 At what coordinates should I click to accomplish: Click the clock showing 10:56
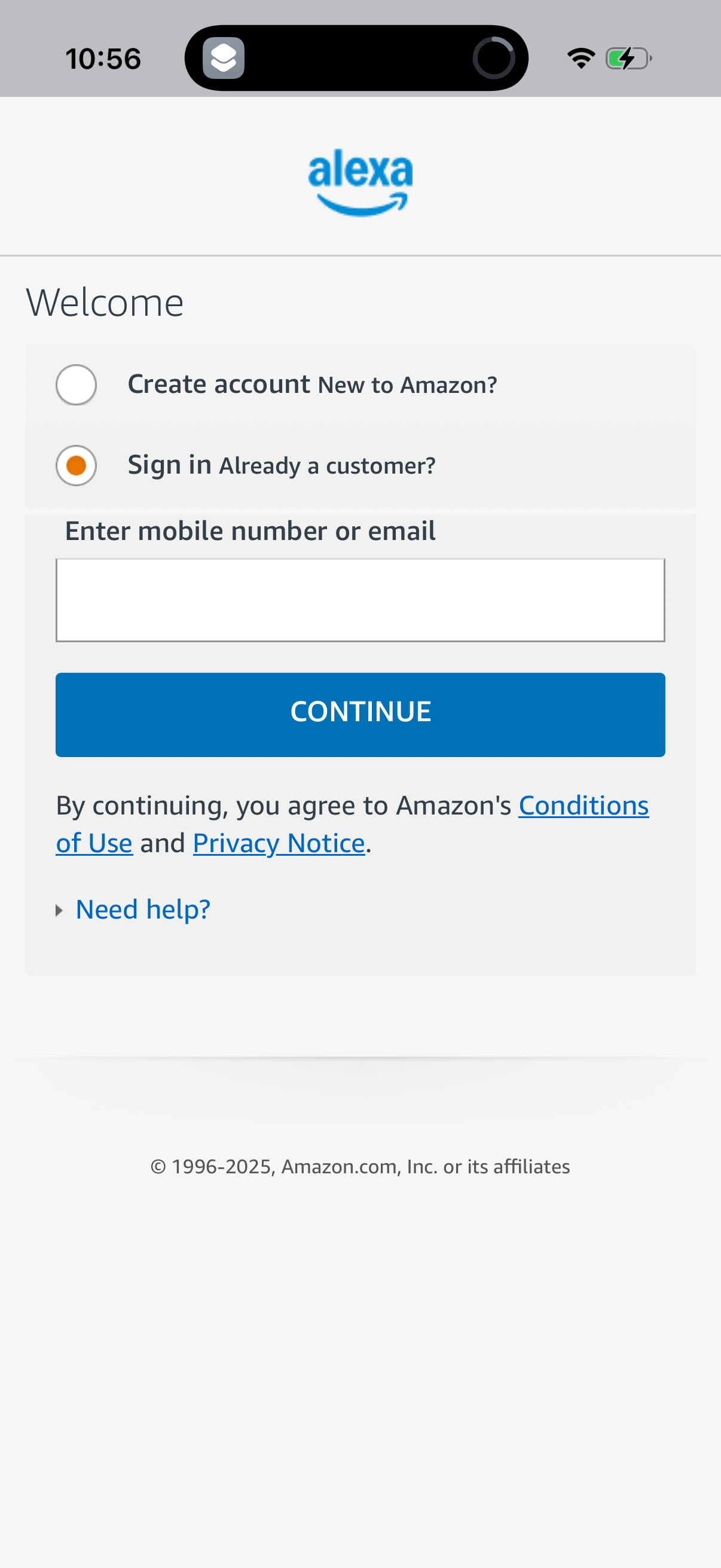point(103,57)
